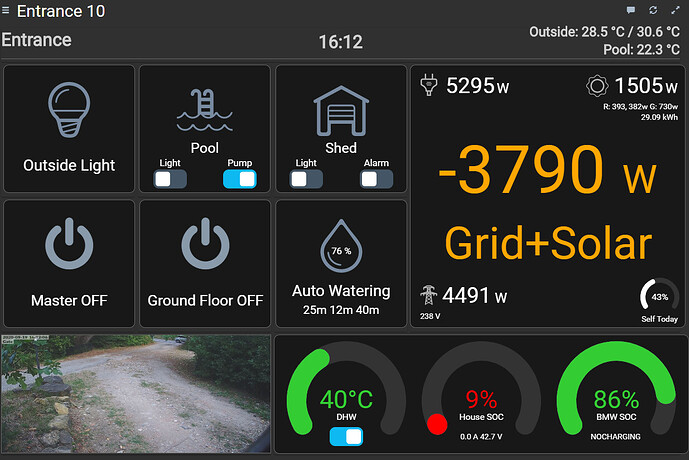Enable the Shed light switch
The width and height of the screenshot is (689, 460).
(306, 179)
